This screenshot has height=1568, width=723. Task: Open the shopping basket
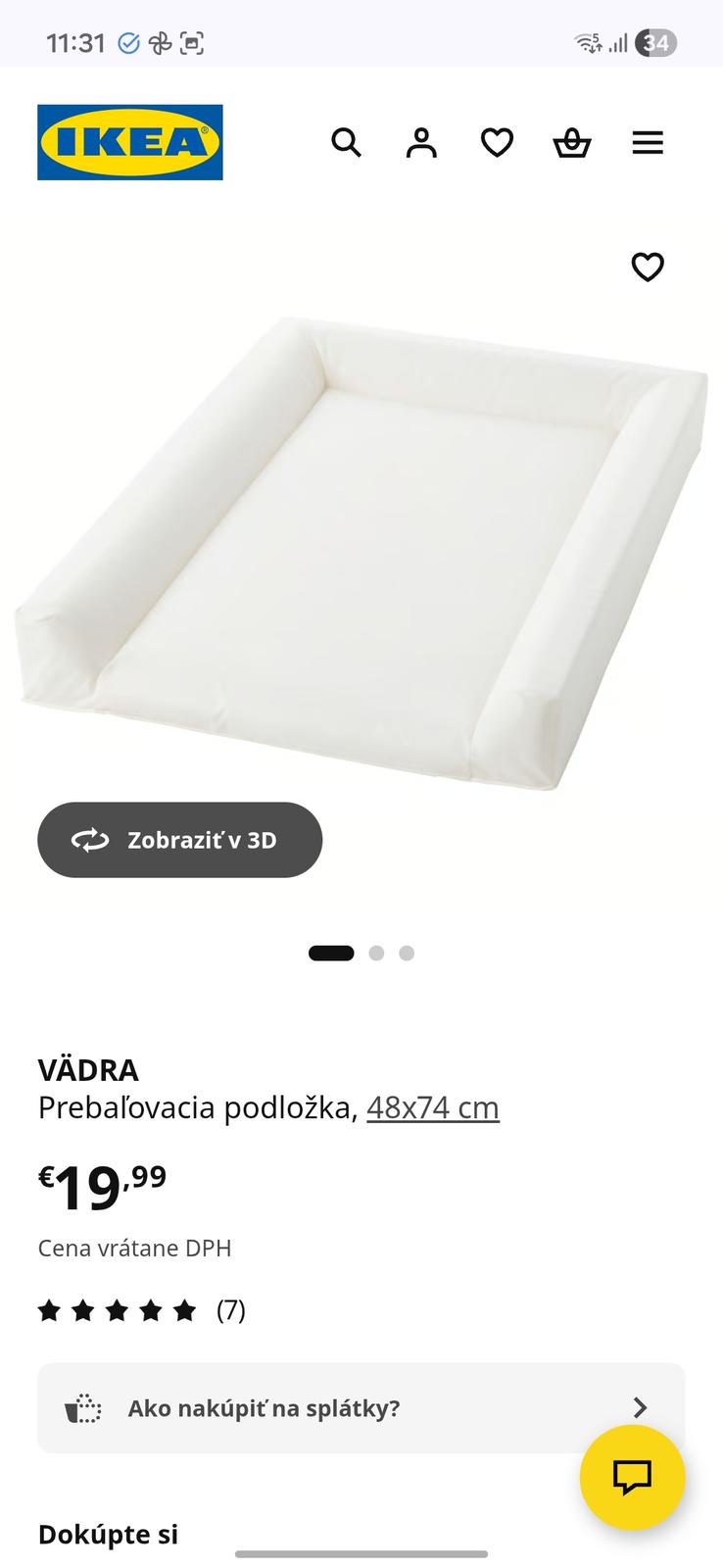click(572, 143)
